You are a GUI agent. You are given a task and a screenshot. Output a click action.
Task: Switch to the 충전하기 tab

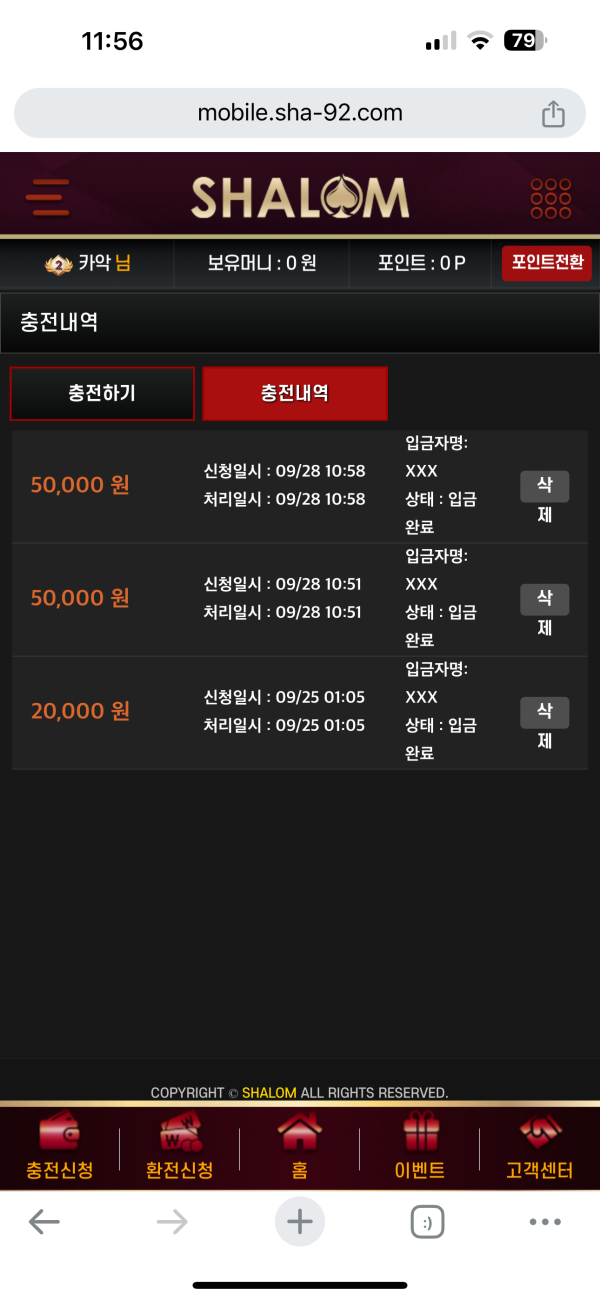pos(102,393)
